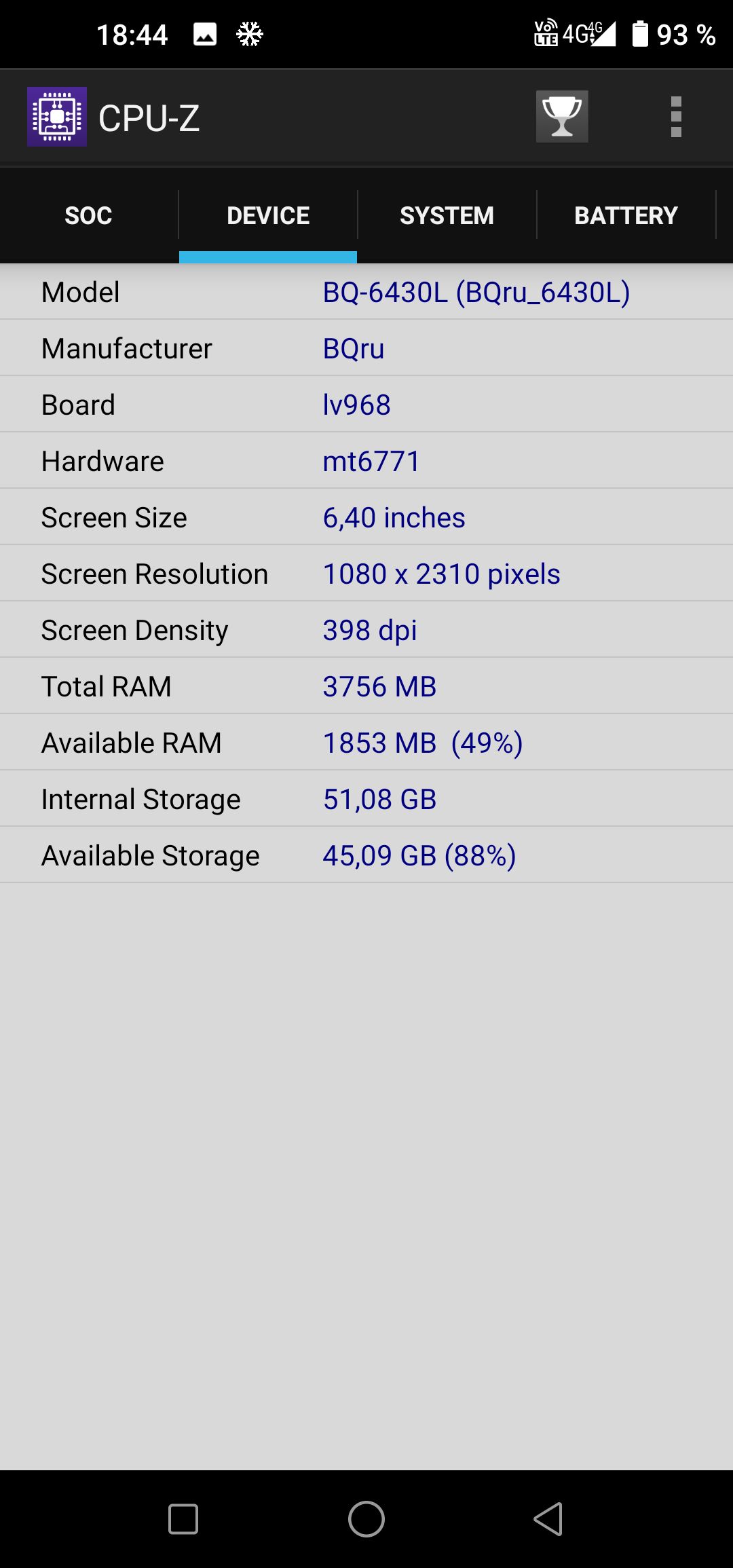This screenshot has height=1568, width=733.
Task: Select the DEVICE tab
Action: 268,215
